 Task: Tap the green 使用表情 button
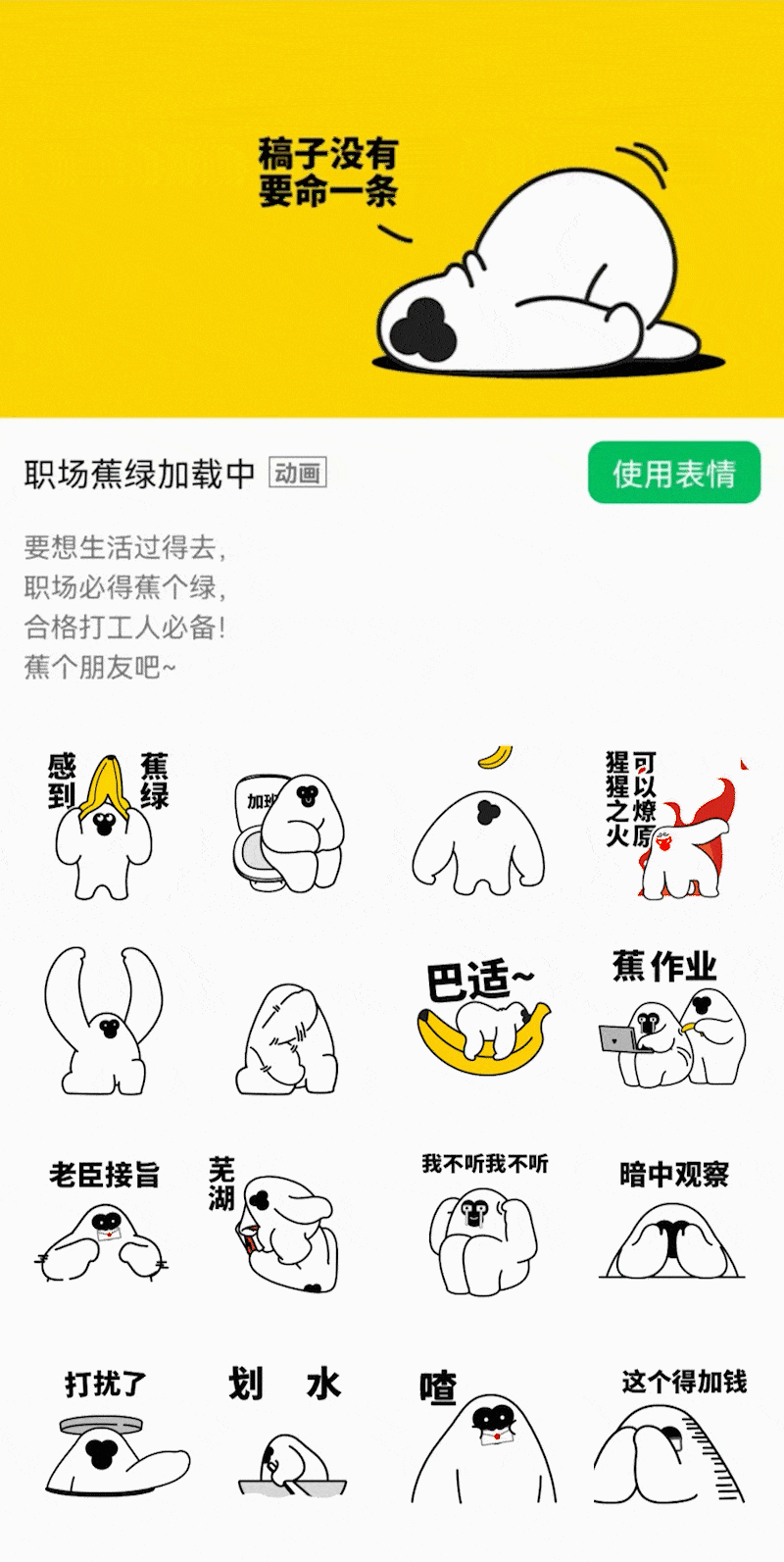tap(674, 473)
